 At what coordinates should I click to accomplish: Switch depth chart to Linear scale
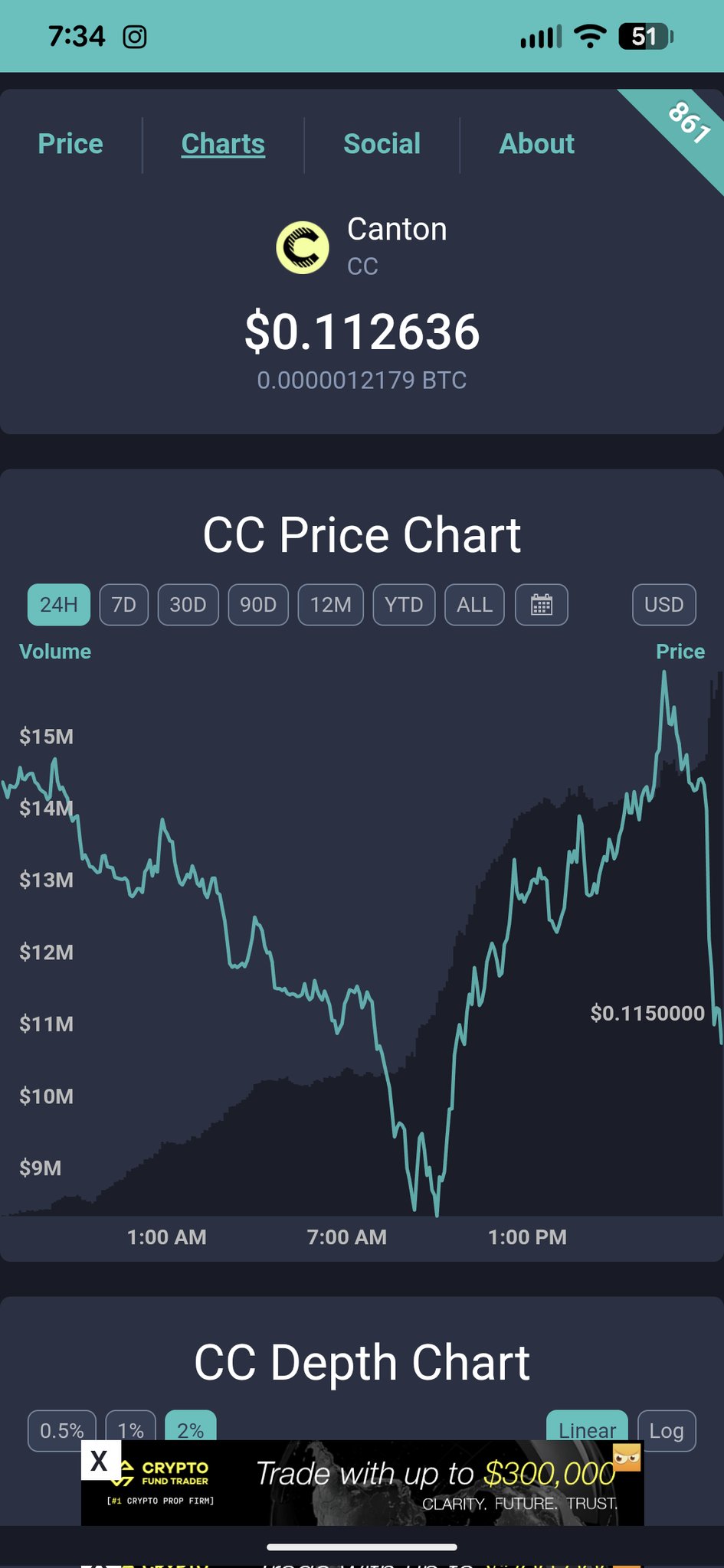(x=587, y=1428)
